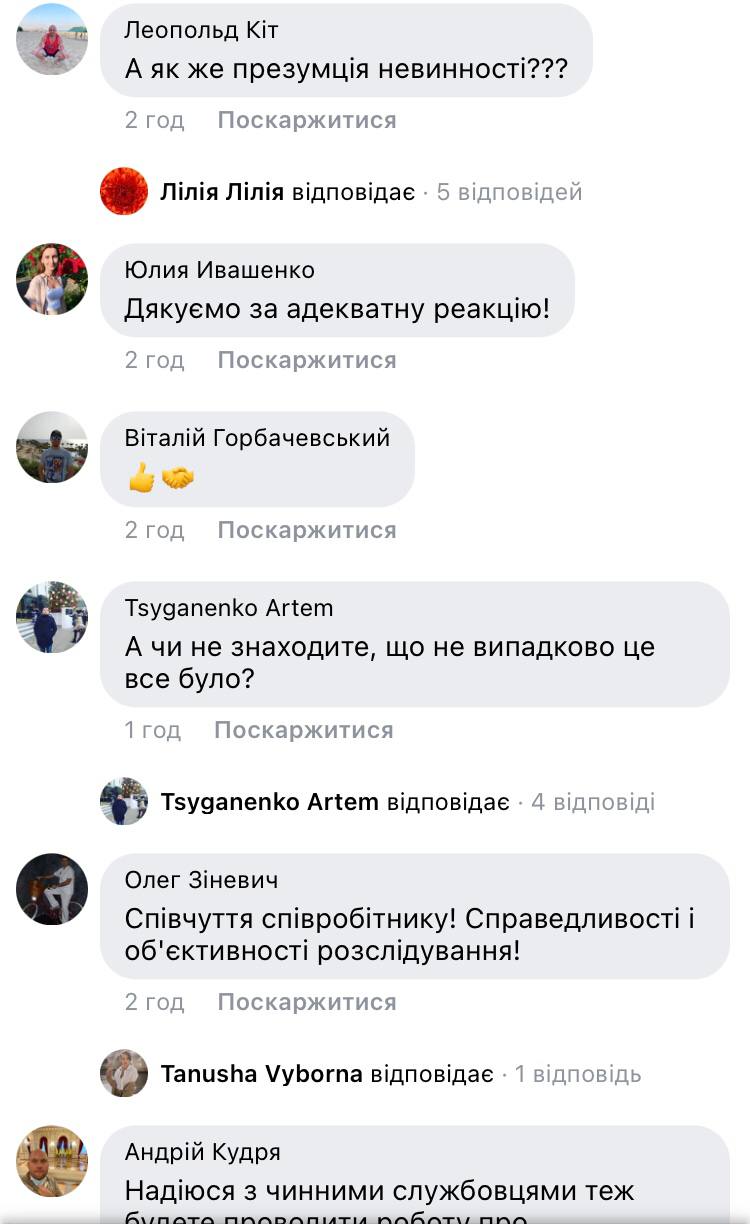Image resolution: width=750 pixels, height=1224 pixels.
Task: Tap Поскаржитися under Олег Зіневич's comment
Action: (x=307, y=1002)
